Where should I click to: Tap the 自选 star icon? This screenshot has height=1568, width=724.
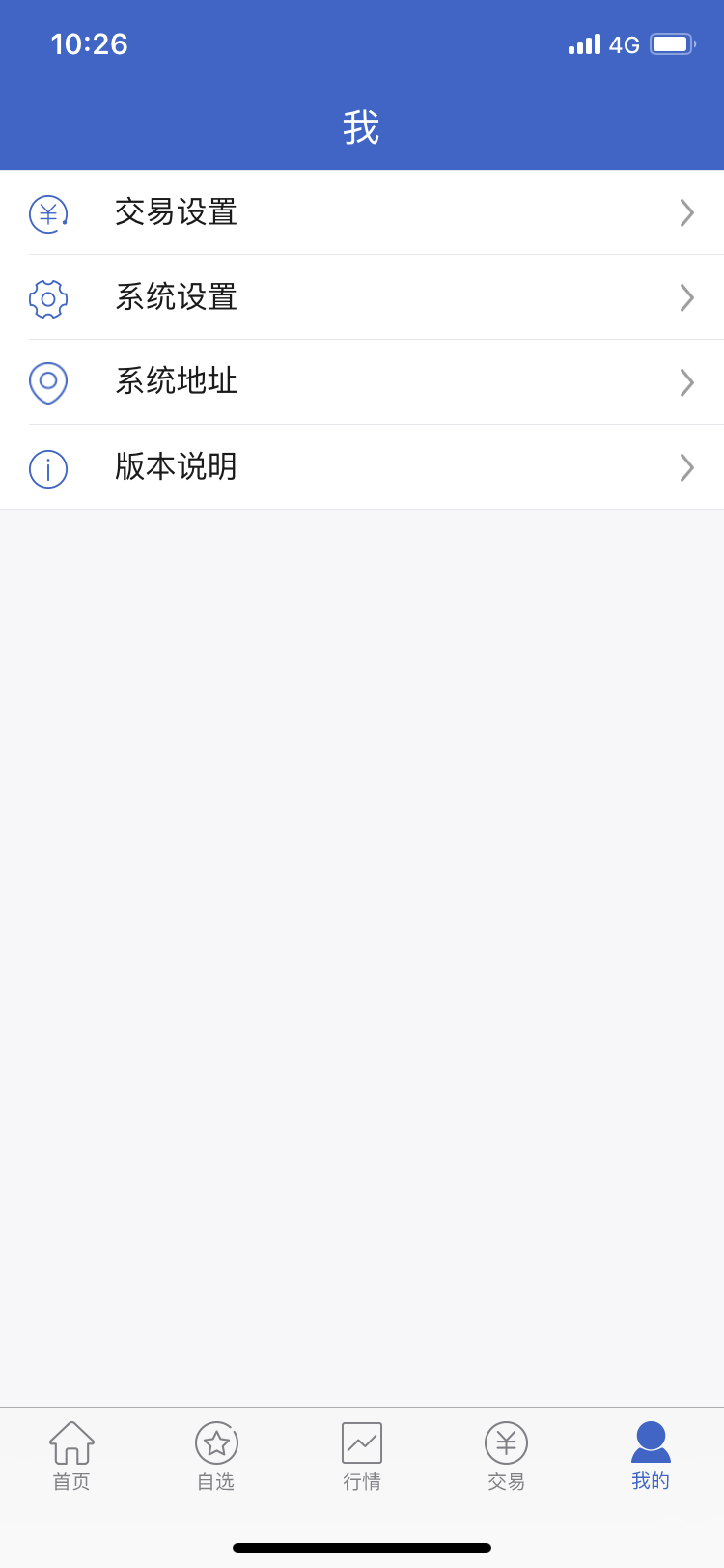[x=215, y=1441]
